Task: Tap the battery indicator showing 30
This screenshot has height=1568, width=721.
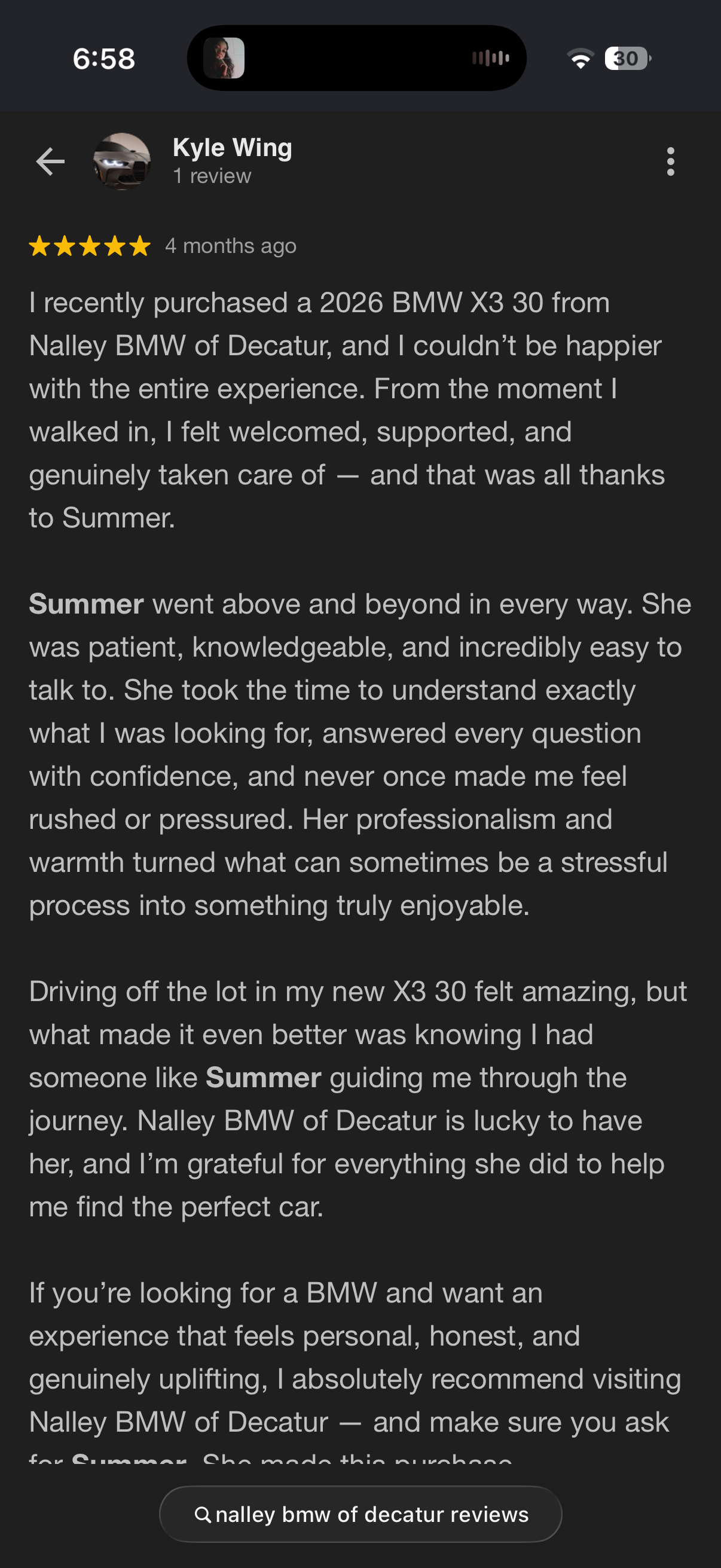Action: pos(626,59)
